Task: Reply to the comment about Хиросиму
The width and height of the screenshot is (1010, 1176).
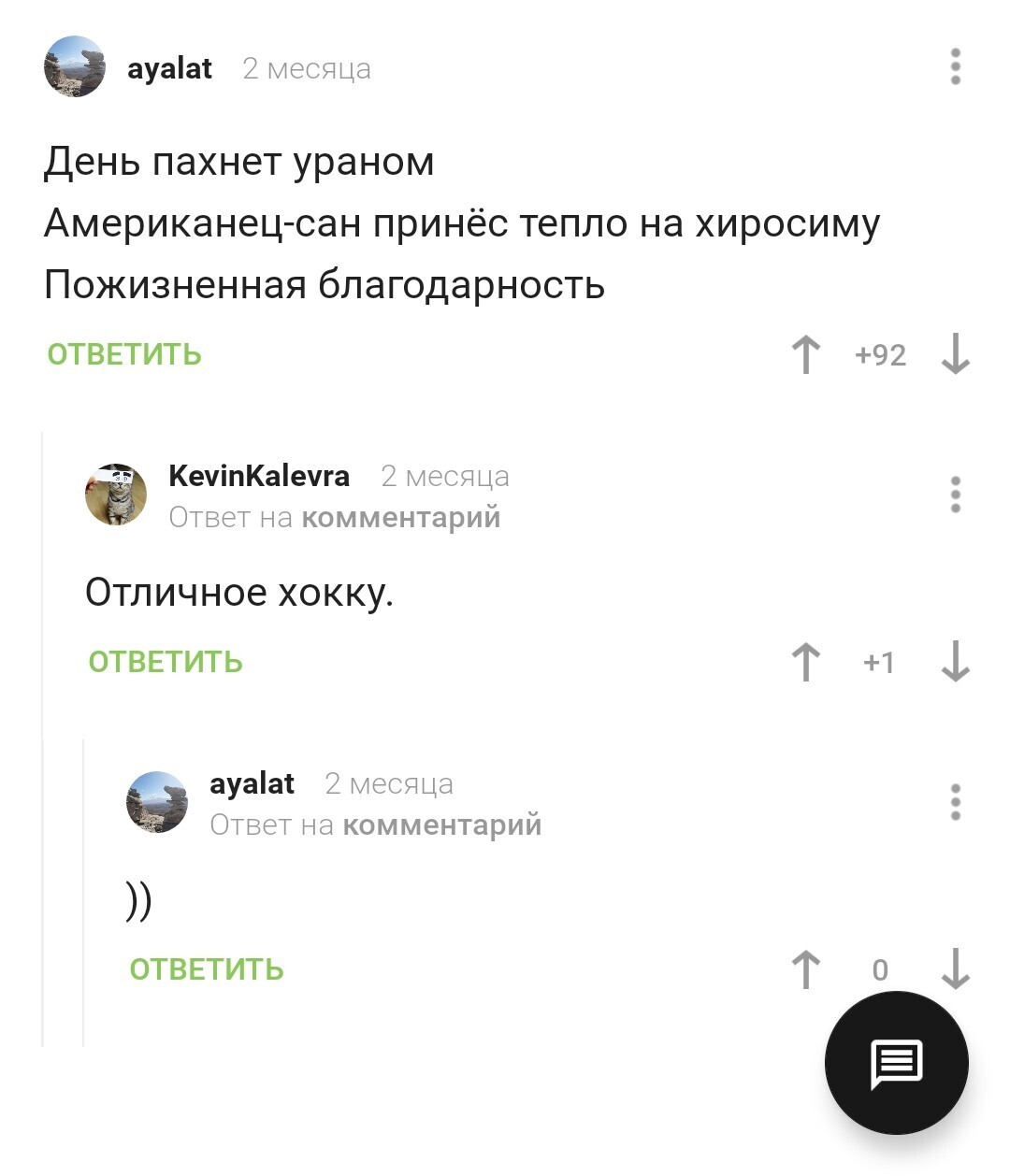Action: tap(124, 354)
